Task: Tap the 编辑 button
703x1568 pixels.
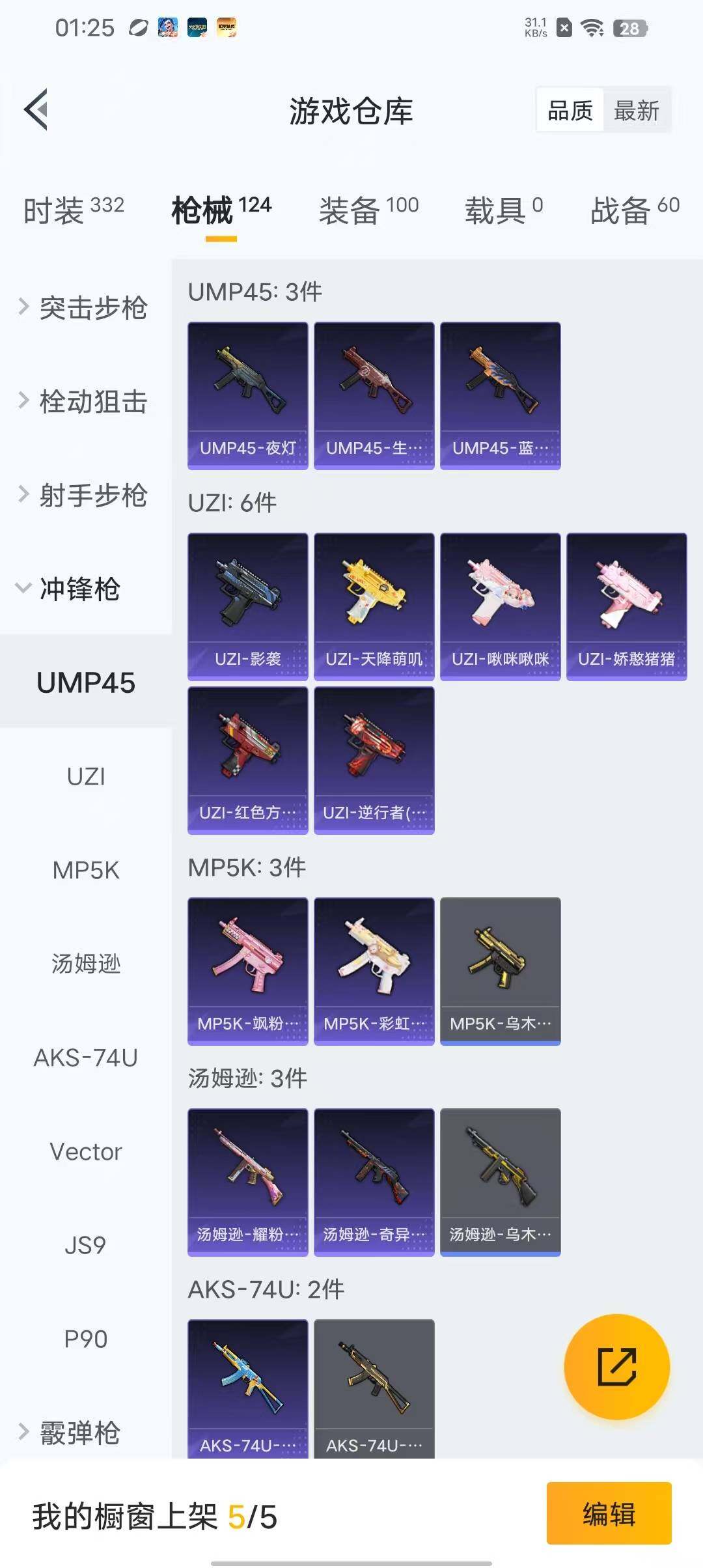Action: pos(609,1514)
